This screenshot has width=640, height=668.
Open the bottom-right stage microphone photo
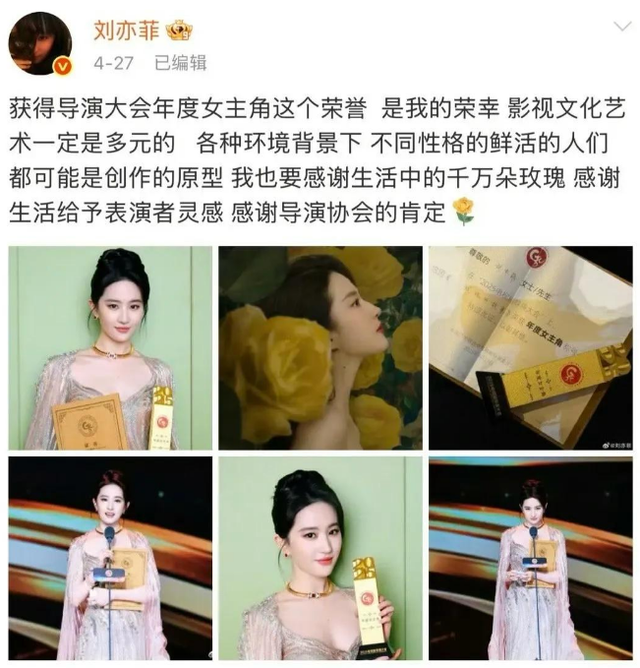pyautogui.click(x=530, y=560)
